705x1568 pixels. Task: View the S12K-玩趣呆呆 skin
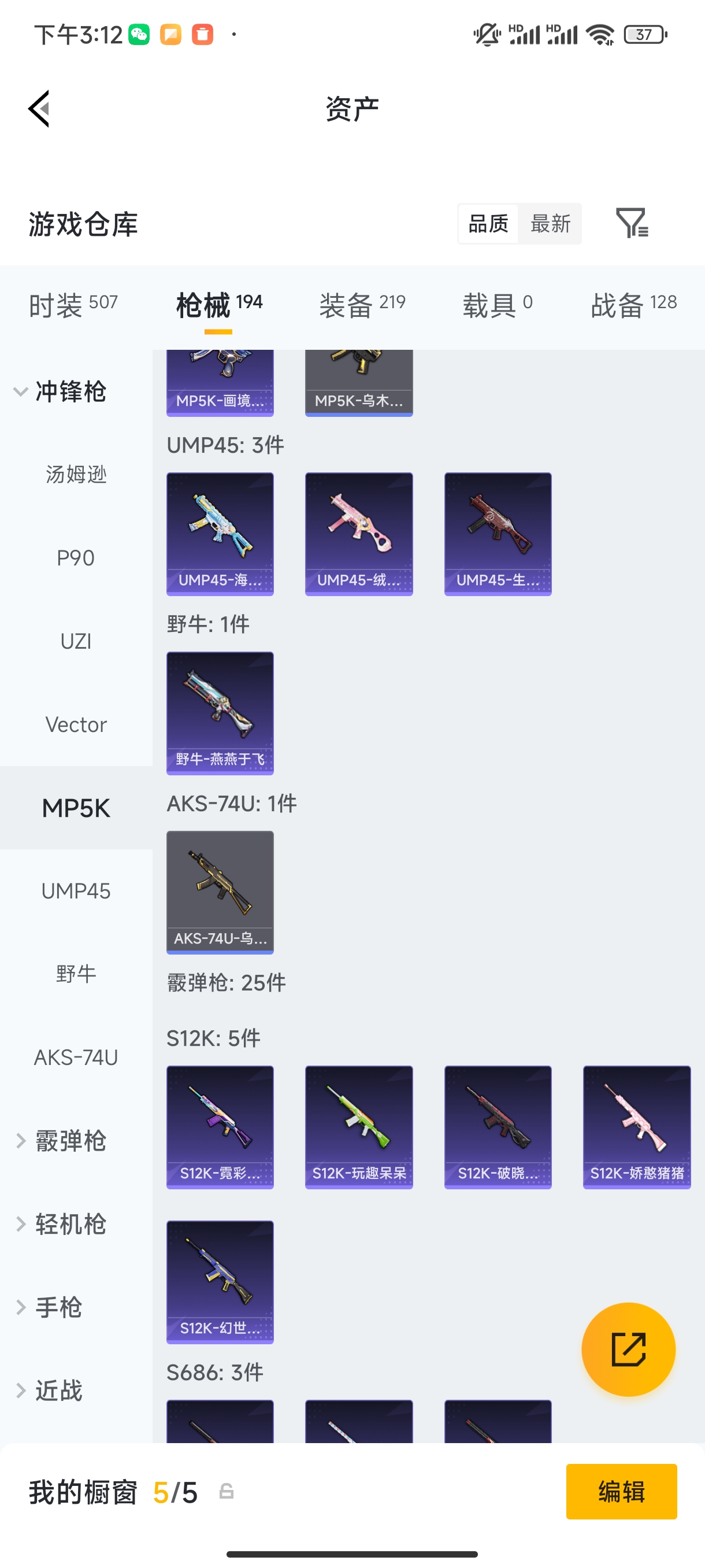point(359,1127)
